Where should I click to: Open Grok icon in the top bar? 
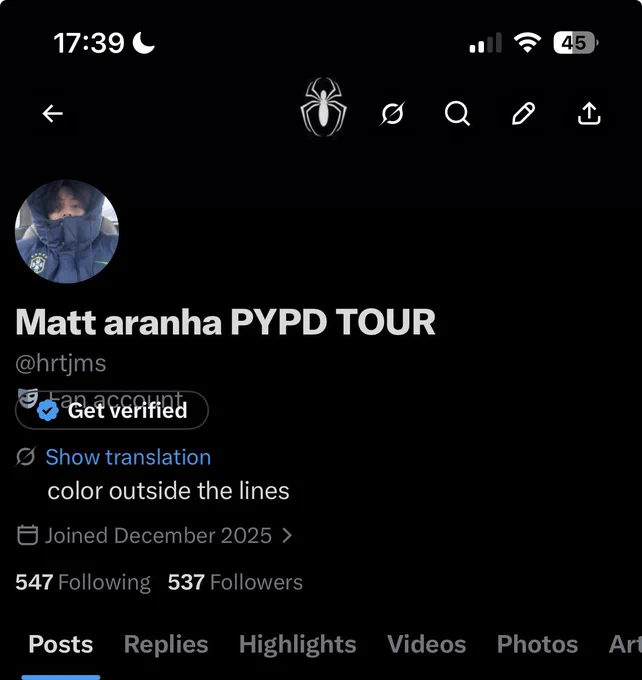[x=392, y=114]
